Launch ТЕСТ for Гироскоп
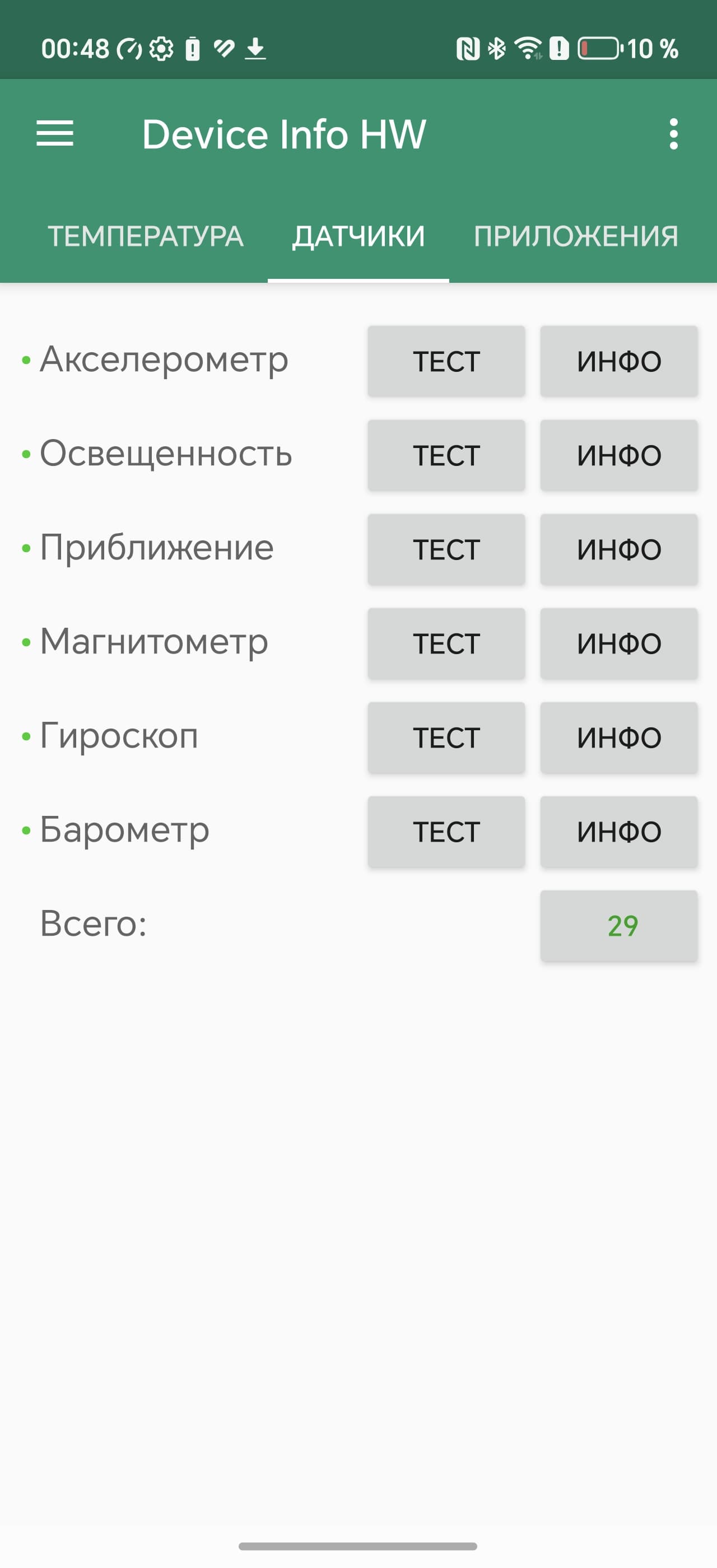 click(x=446, y=737)
